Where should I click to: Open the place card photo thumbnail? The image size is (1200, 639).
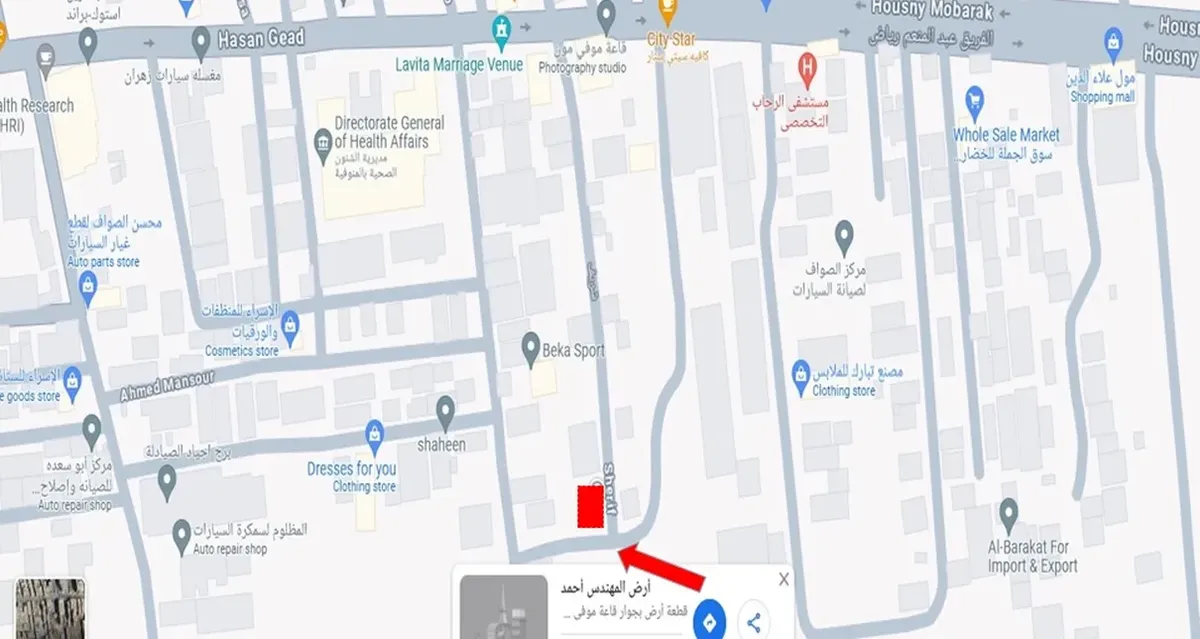(503, 607)
